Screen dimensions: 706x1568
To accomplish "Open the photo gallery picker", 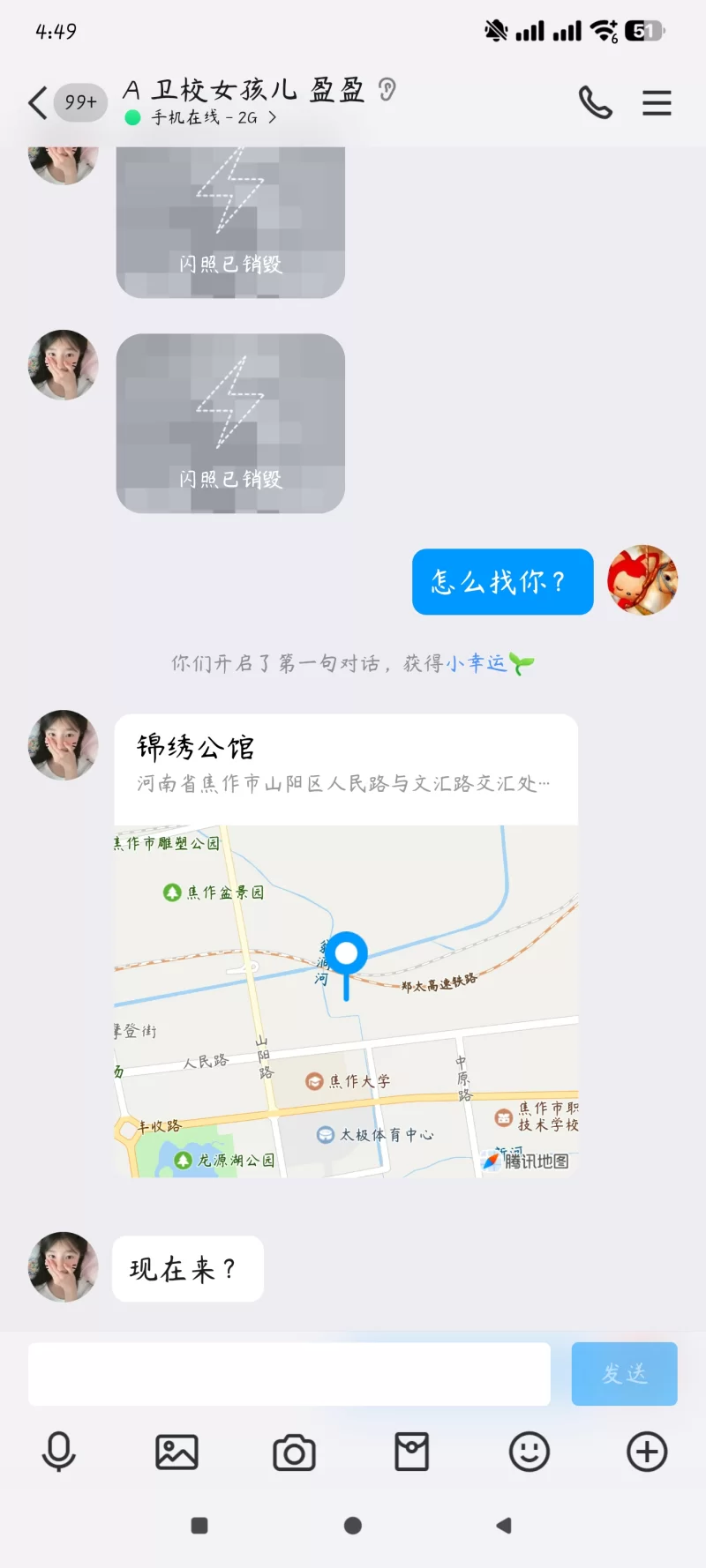I will [x=176, y=1452].
